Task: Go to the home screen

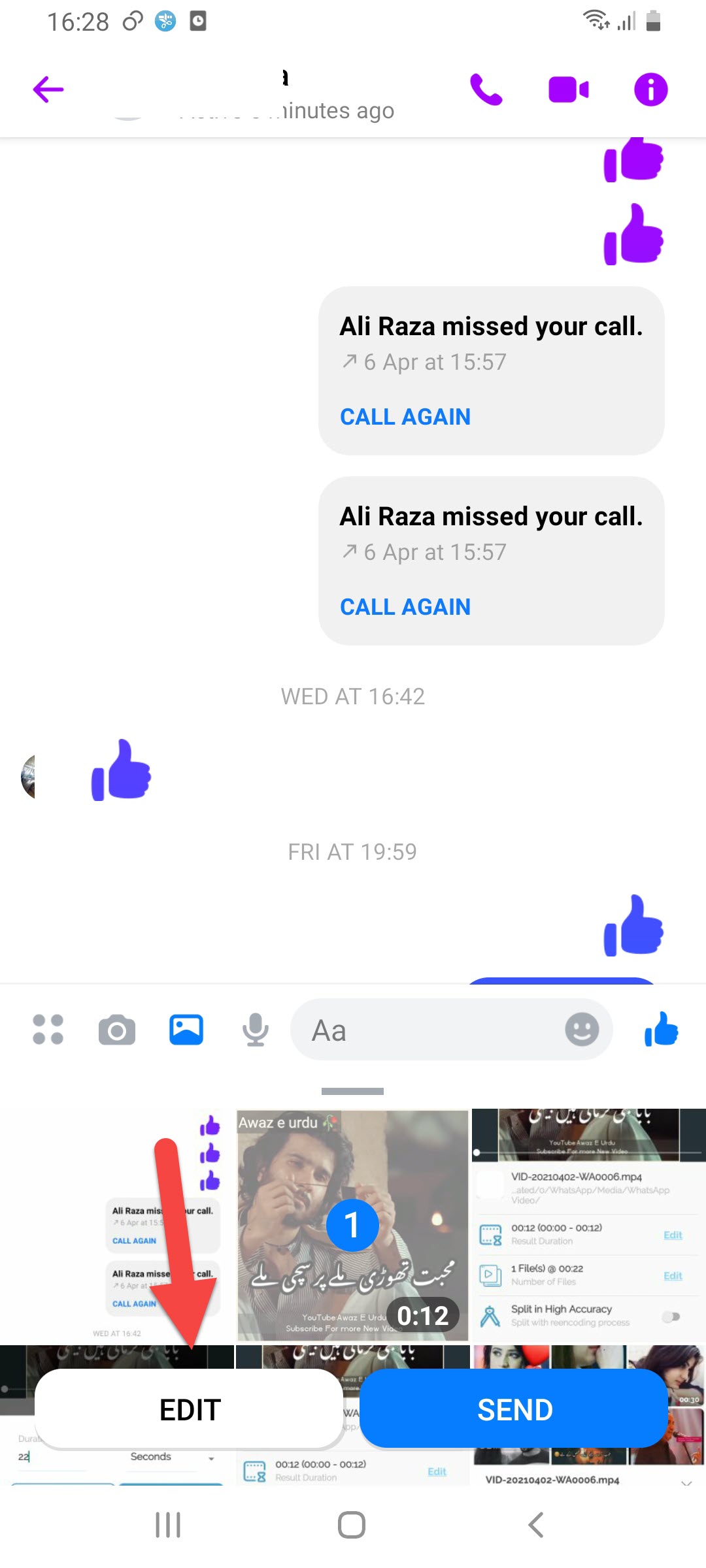Action: point(352,1526)
